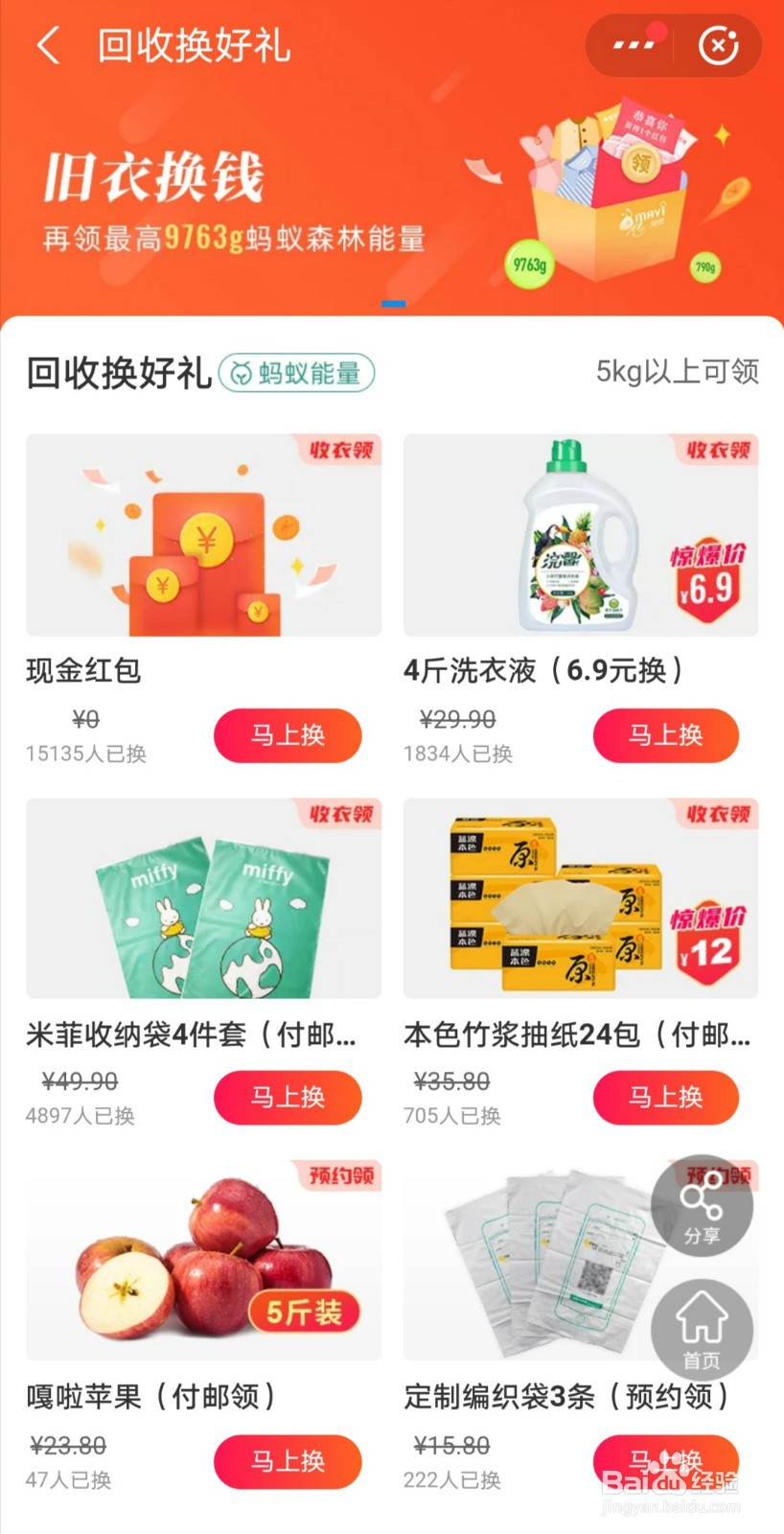784x1534 pixels.
Task: Tap the back arrow to return
Action: coord(50,45)
